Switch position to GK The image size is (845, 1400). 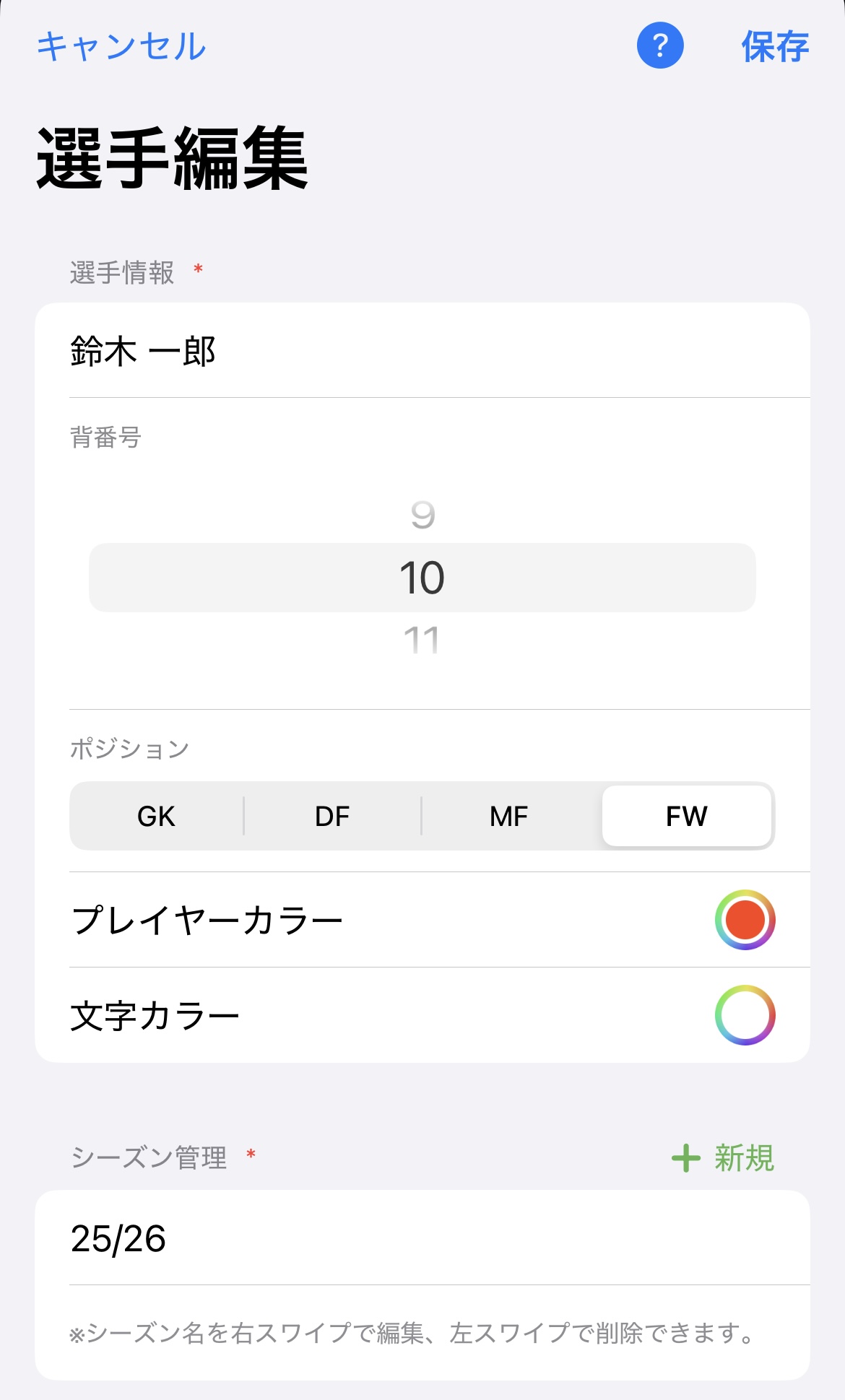[157, 817]
